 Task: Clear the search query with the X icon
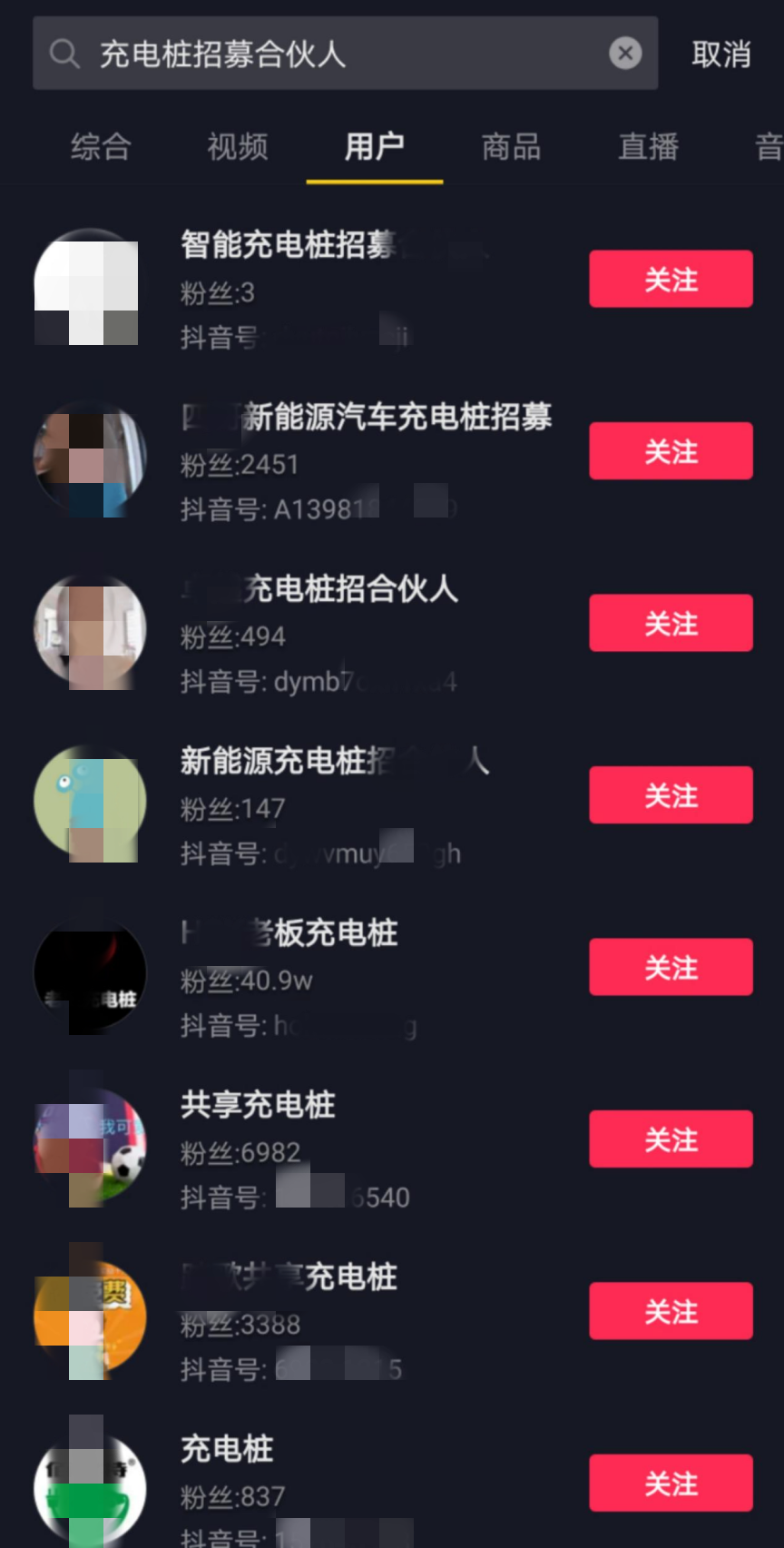[624, 53]
